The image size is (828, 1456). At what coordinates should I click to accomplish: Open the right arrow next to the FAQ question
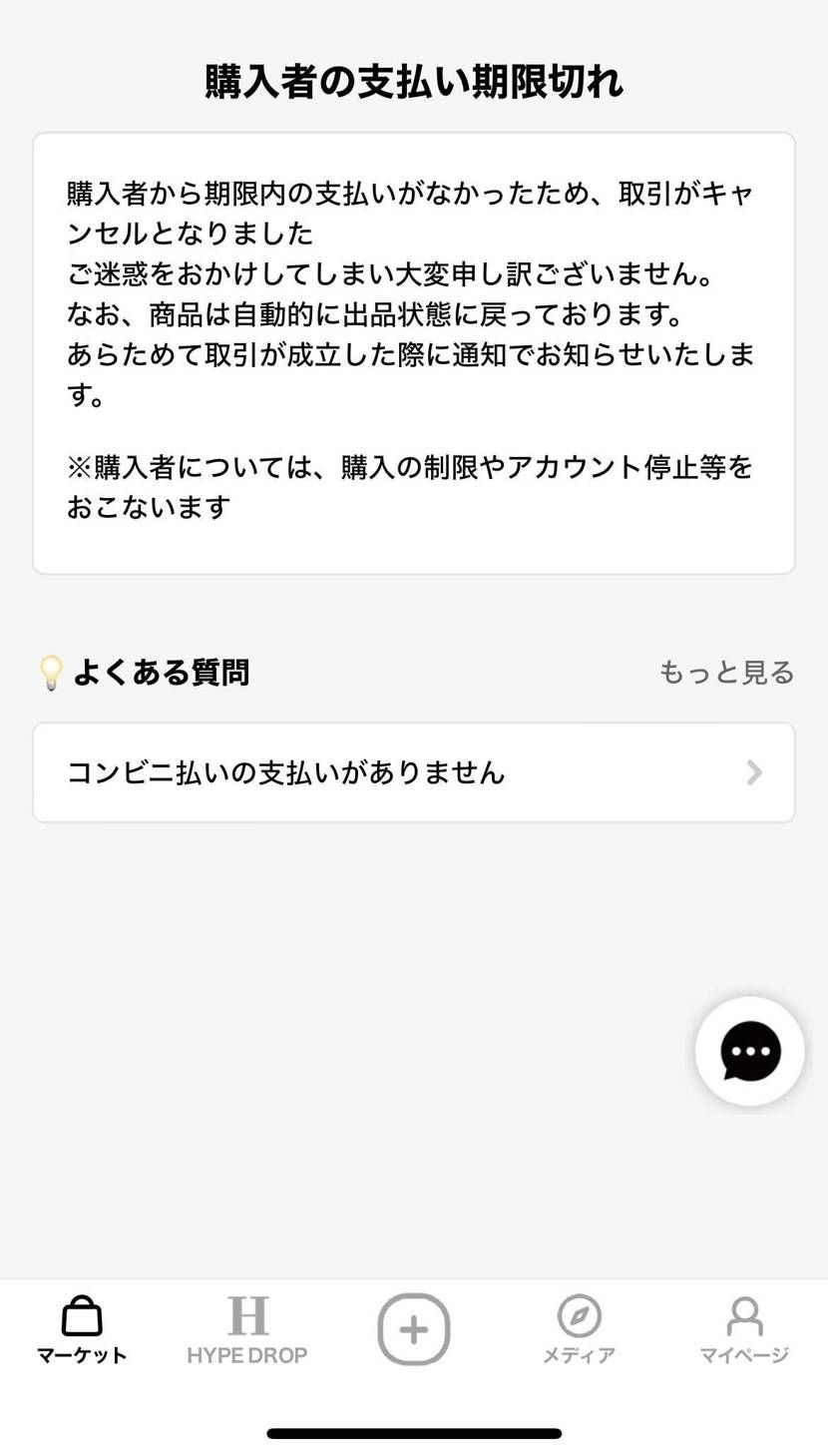pos(755,772)
